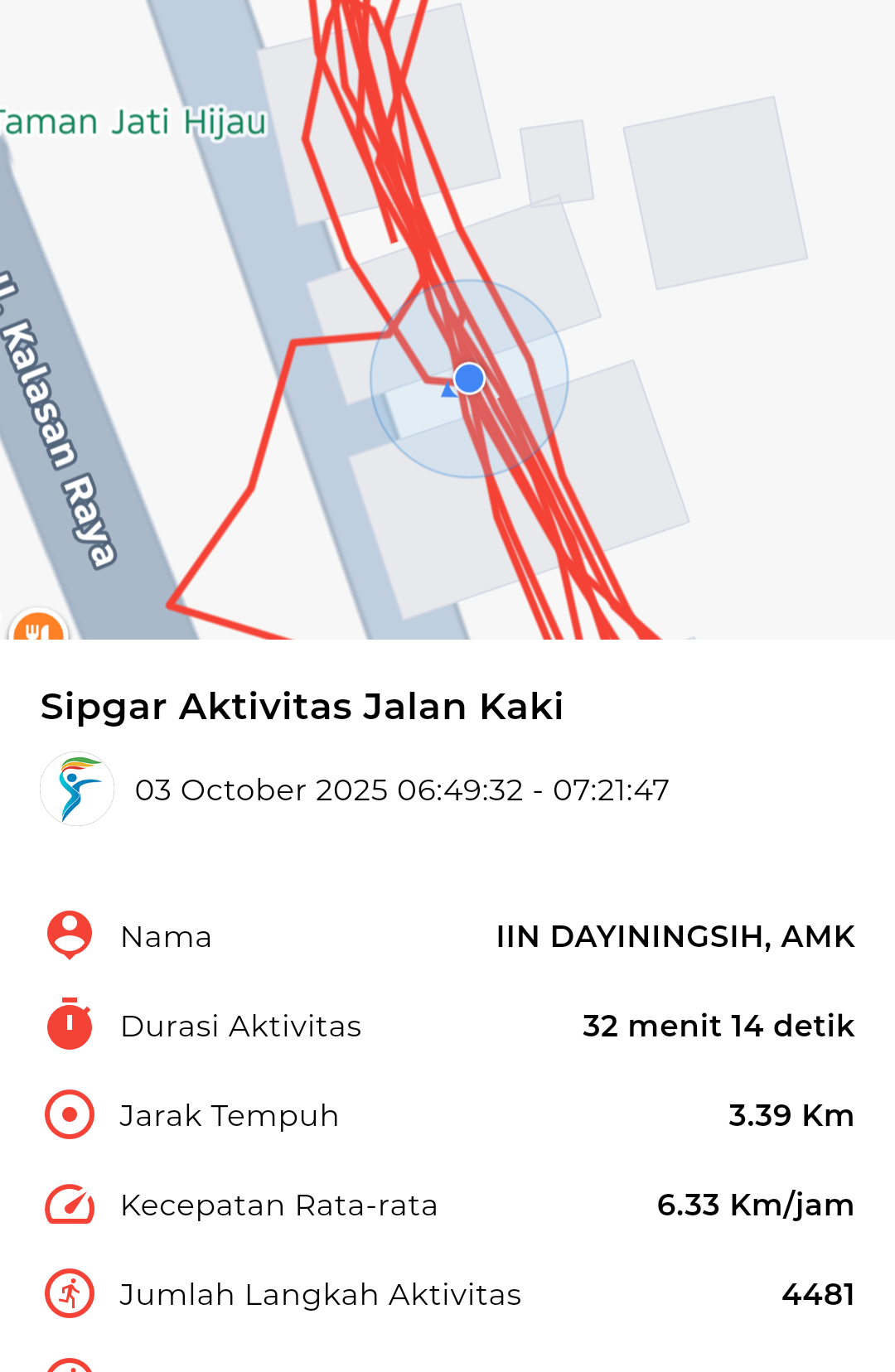Screen dimensions: 895x1372
Task: Tap the blue location dot on the map
Action: pyautogui.click(x=469, y=379)
